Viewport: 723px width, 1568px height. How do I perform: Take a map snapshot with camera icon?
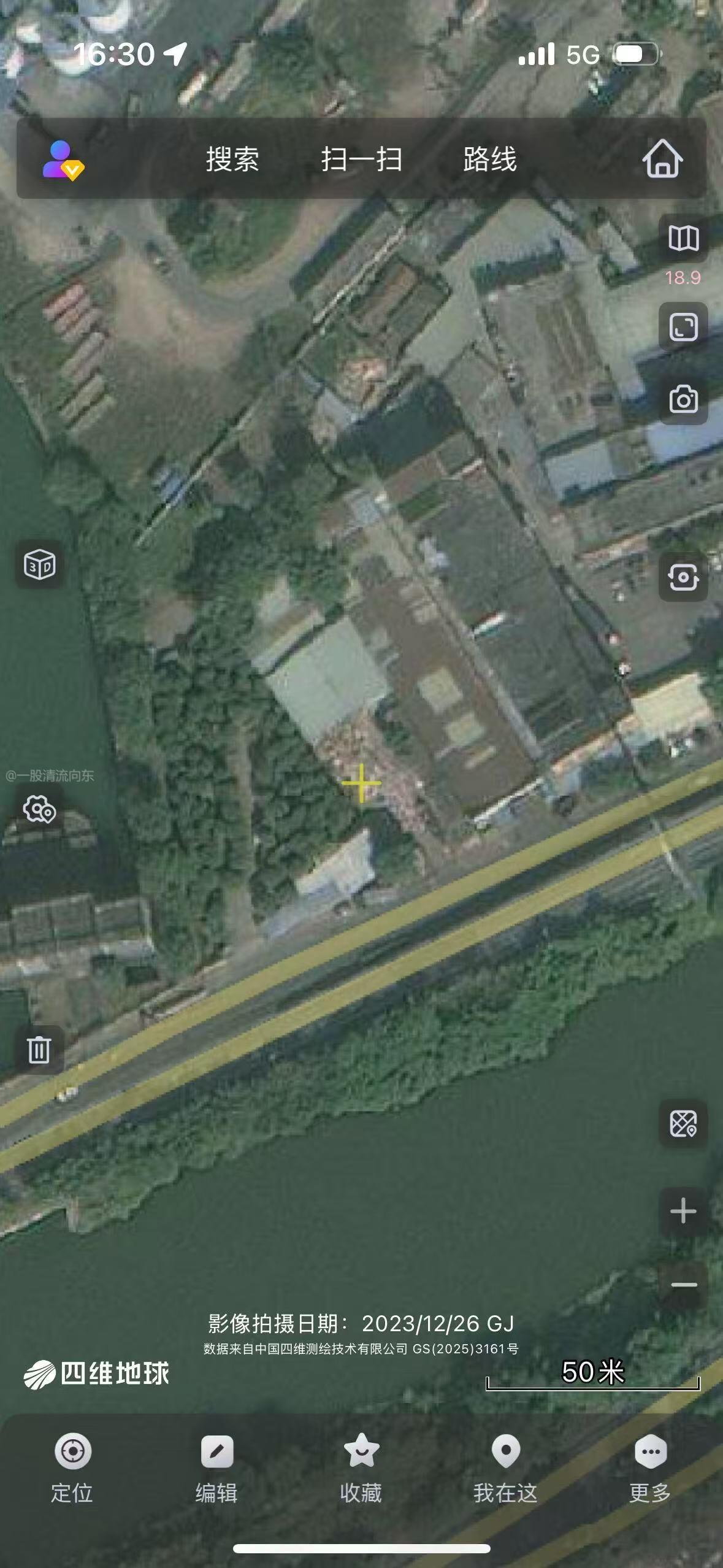683,400
